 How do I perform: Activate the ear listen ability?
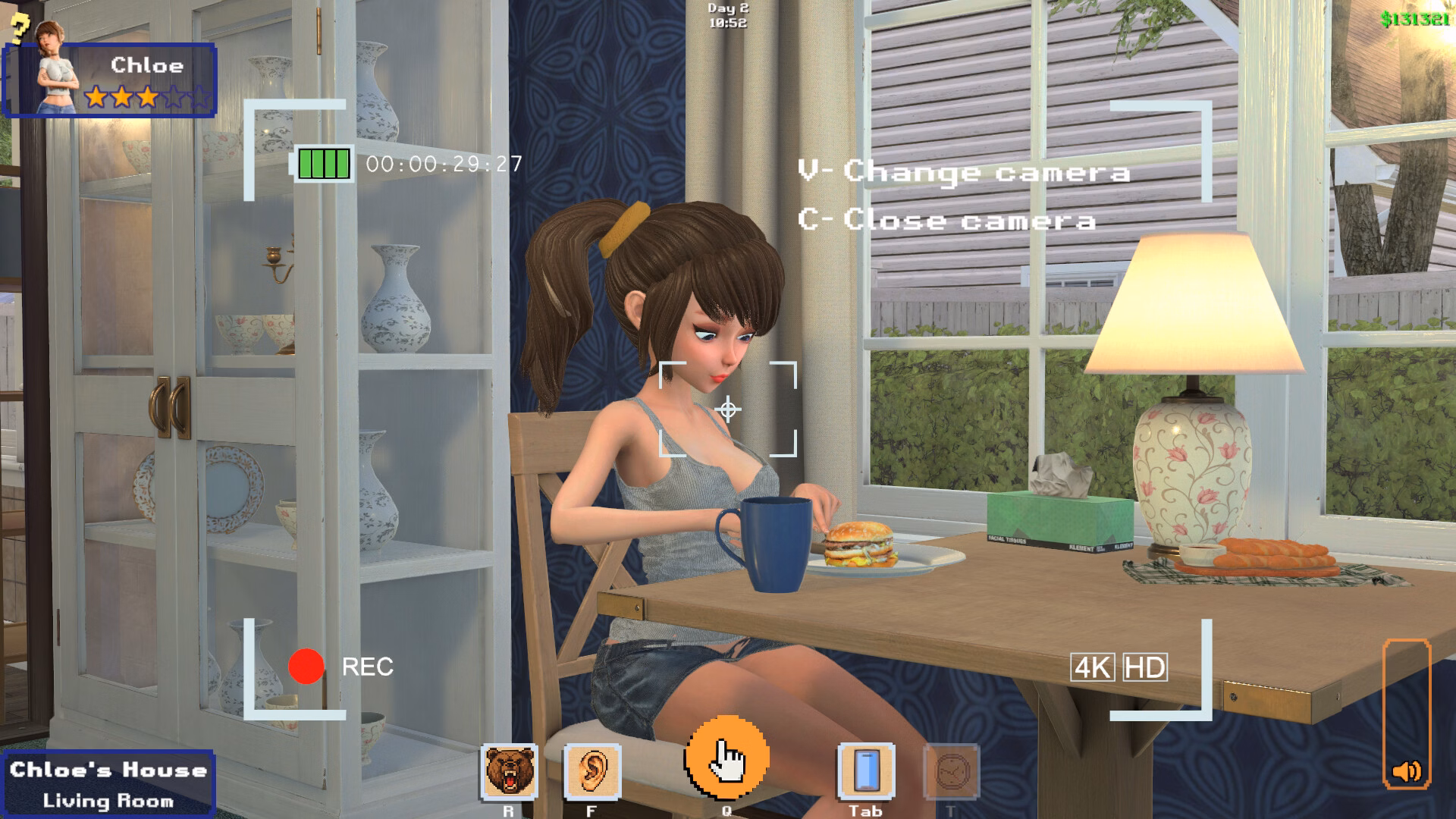coord(592,772)
